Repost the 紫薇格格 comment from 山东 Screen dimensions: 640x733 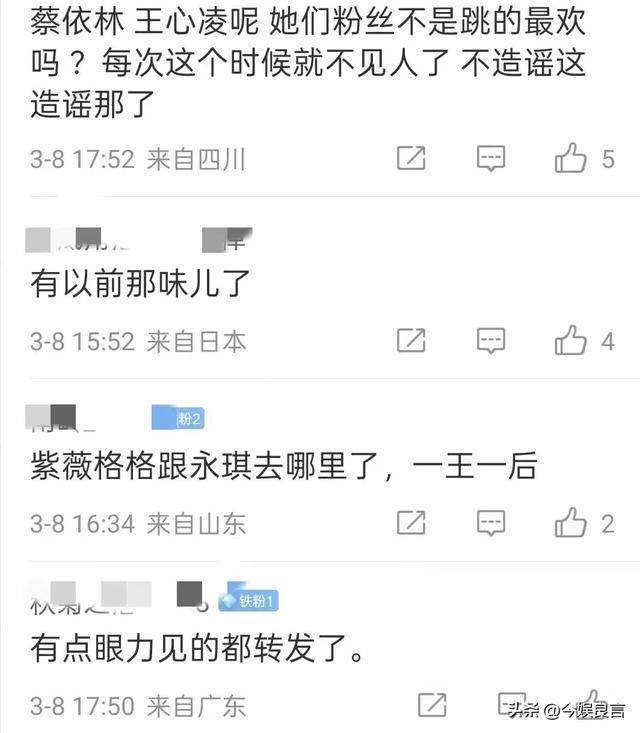click(411, 522)
